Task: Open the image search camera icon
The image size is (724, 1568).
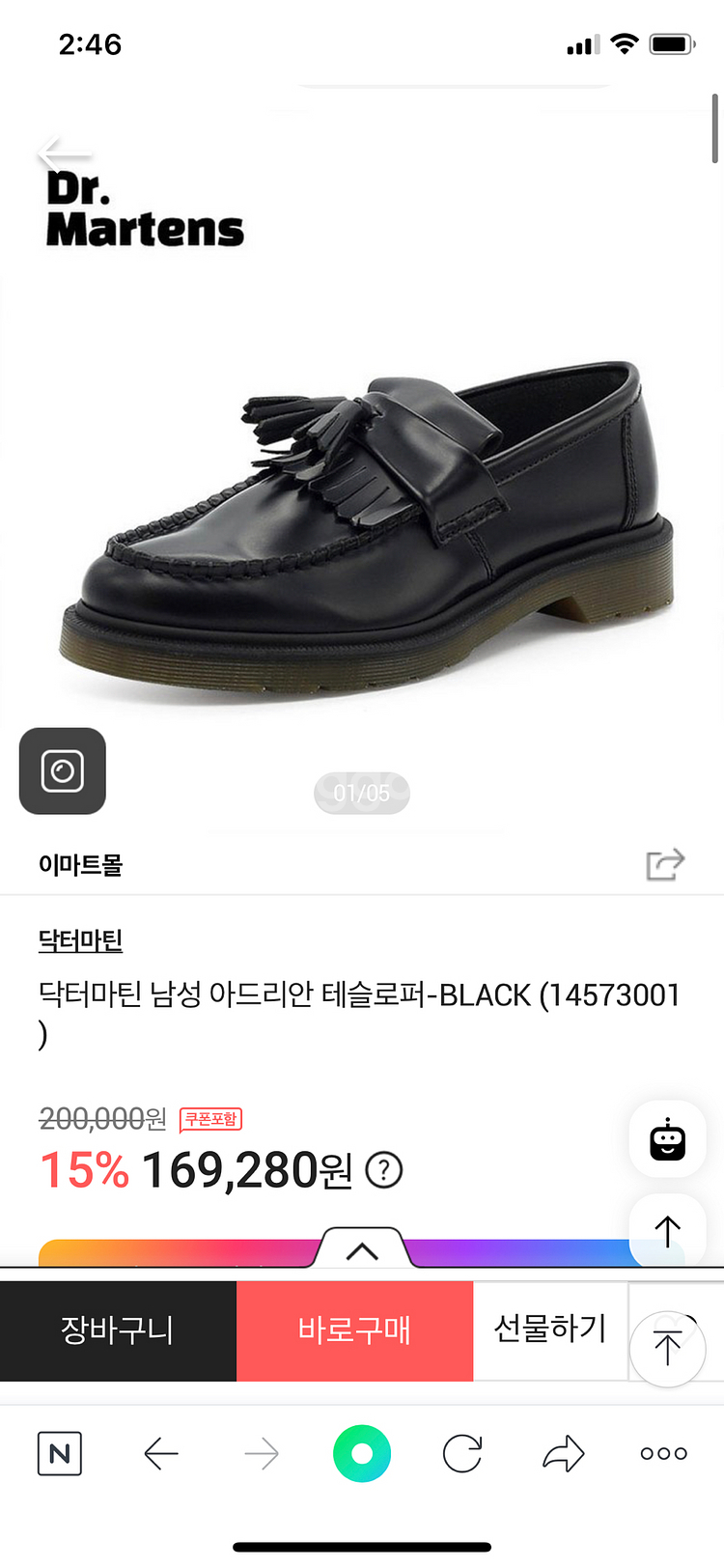Action: [63, 770]
